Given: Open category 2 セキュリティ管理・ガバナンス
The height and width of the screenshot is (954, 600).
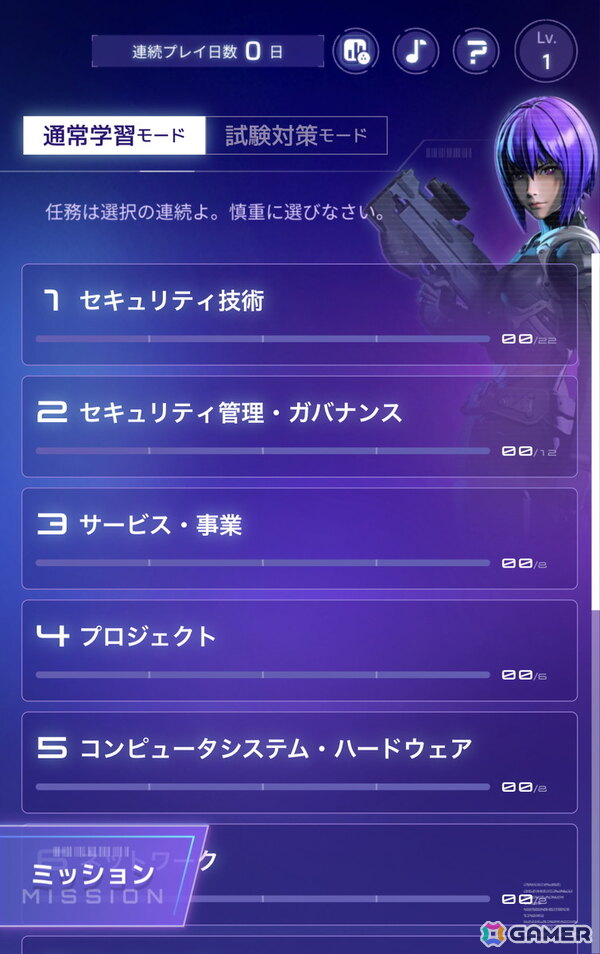Looking at the screenshot, I should click(299, 426).
